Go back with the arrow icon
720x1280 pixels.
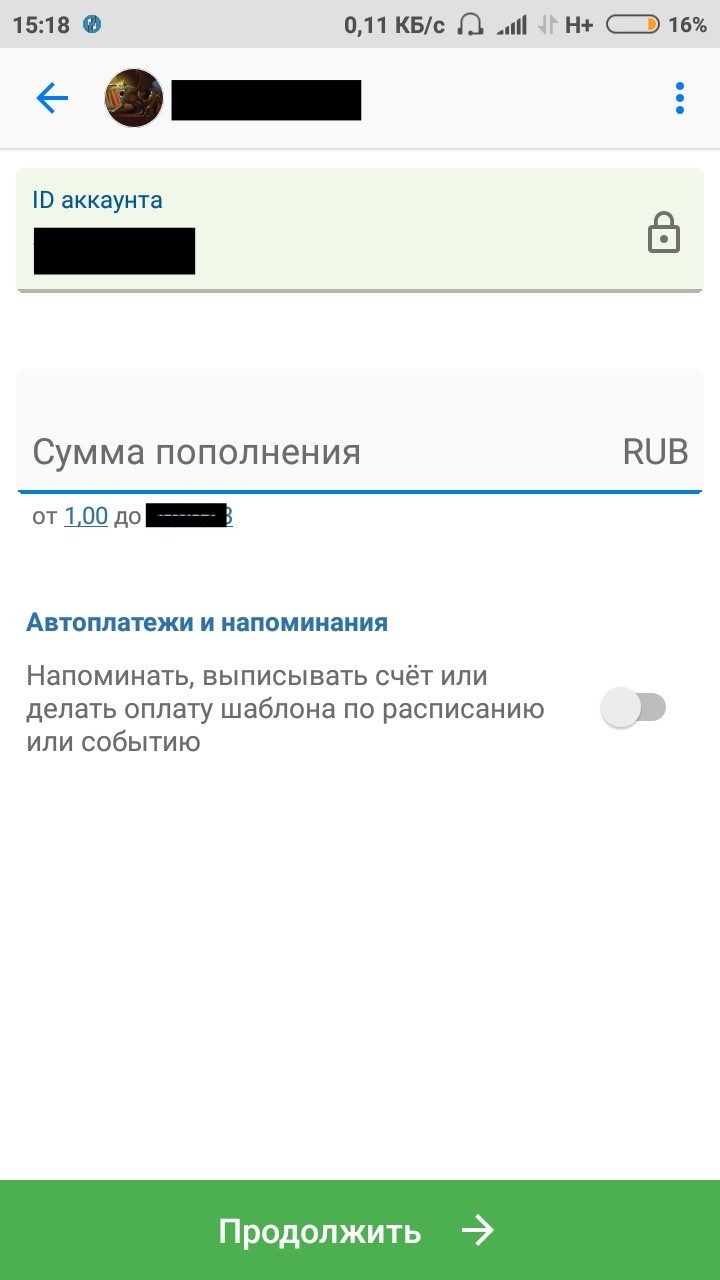coord(52,98)
